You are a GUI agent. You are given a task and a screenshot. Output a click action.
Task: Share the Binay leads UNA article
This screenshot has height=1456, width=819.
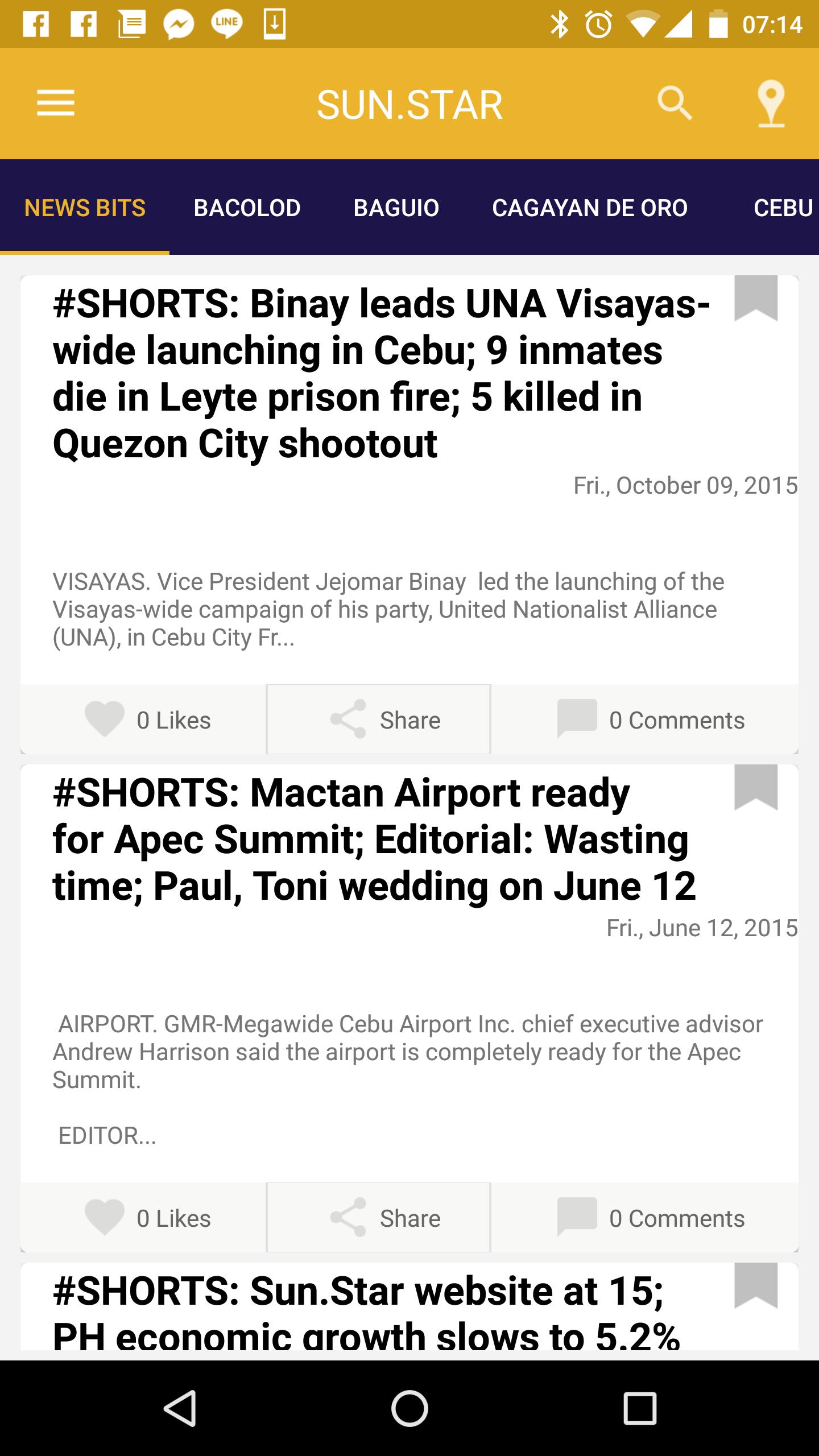click(379, 720)
